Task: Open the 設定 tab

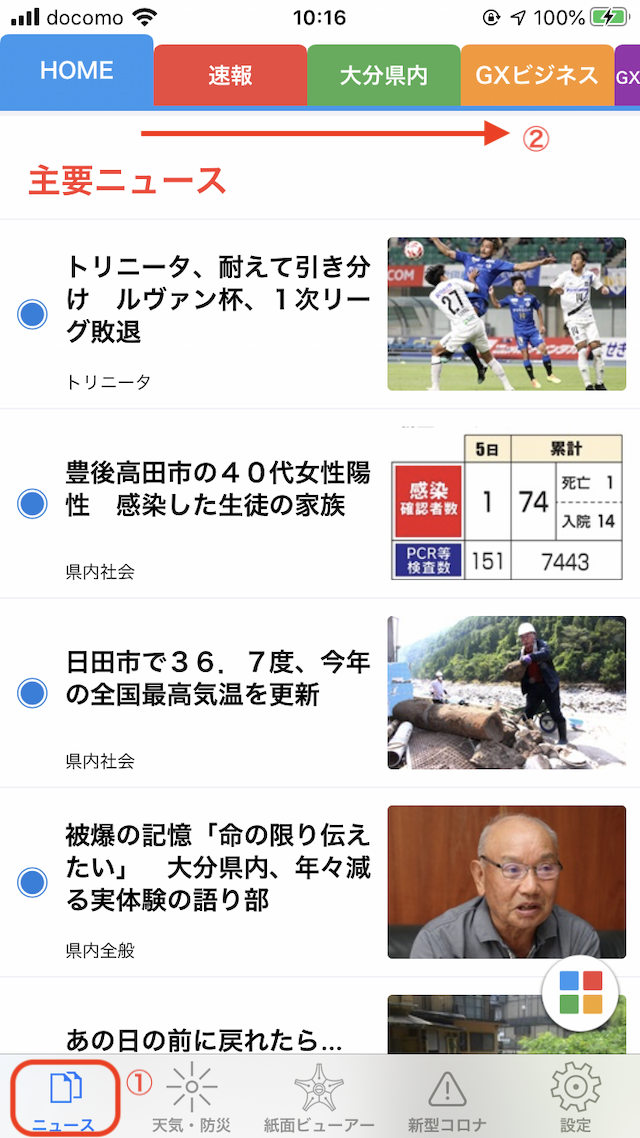Action: point(575,1097)
